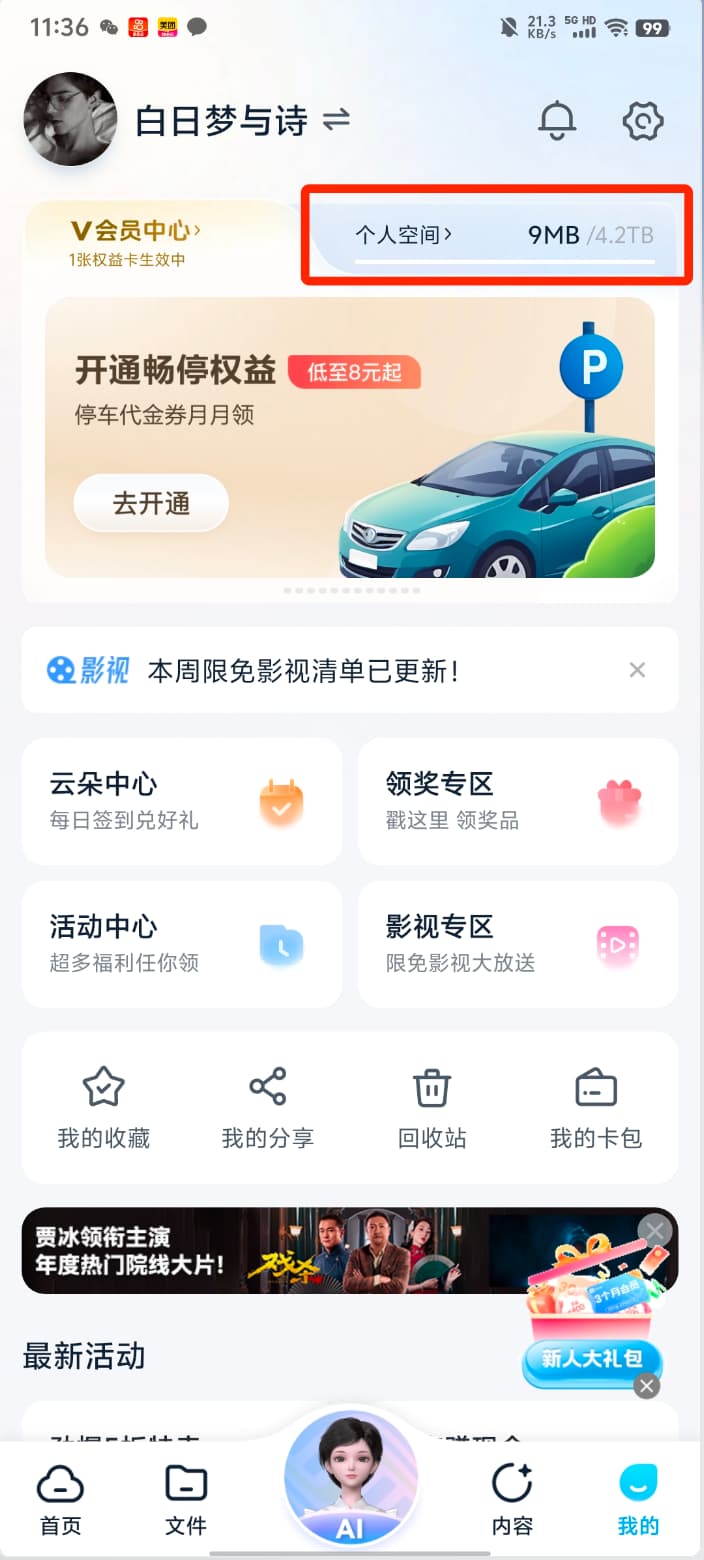Open settings gear icon
This screenshot has height=1560, width=704.
coord(643,121)
